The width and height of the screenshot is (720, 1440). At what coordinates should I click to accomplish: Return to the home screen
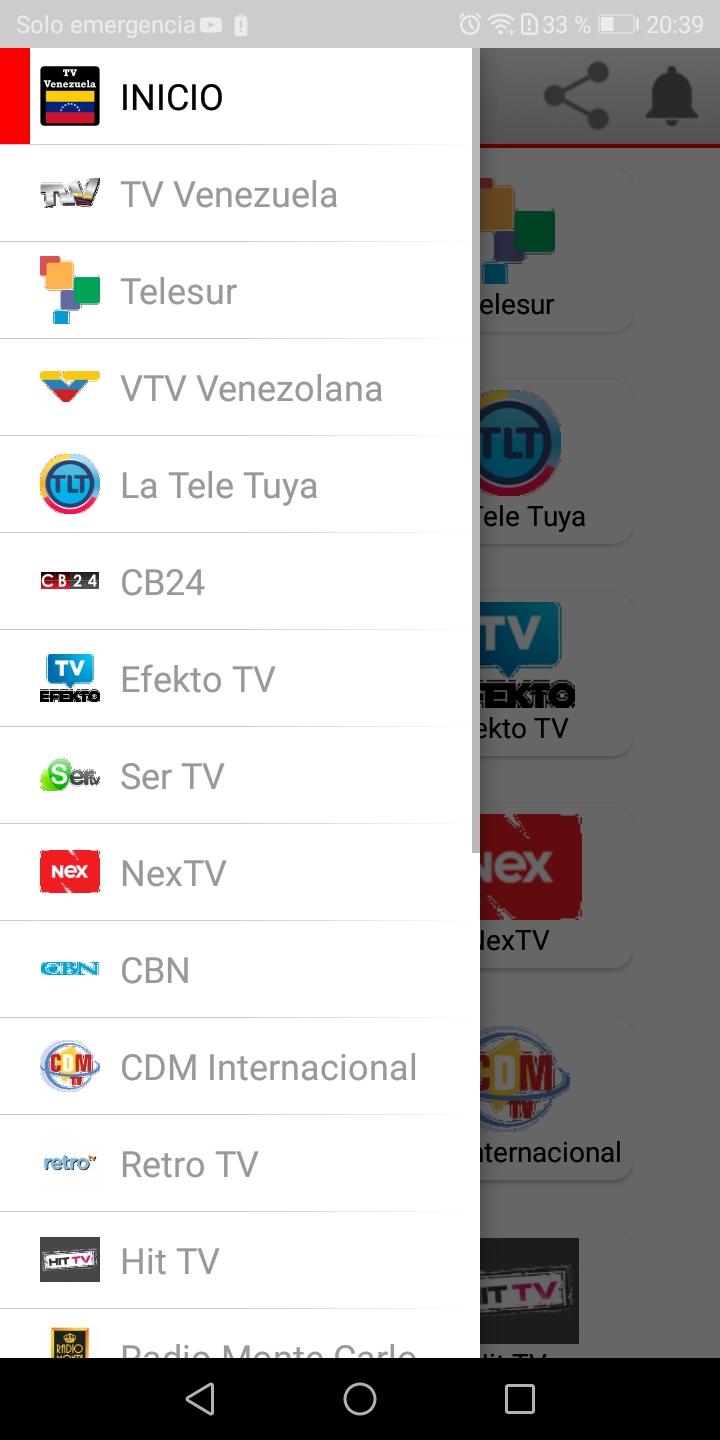tap(360, 1399)
